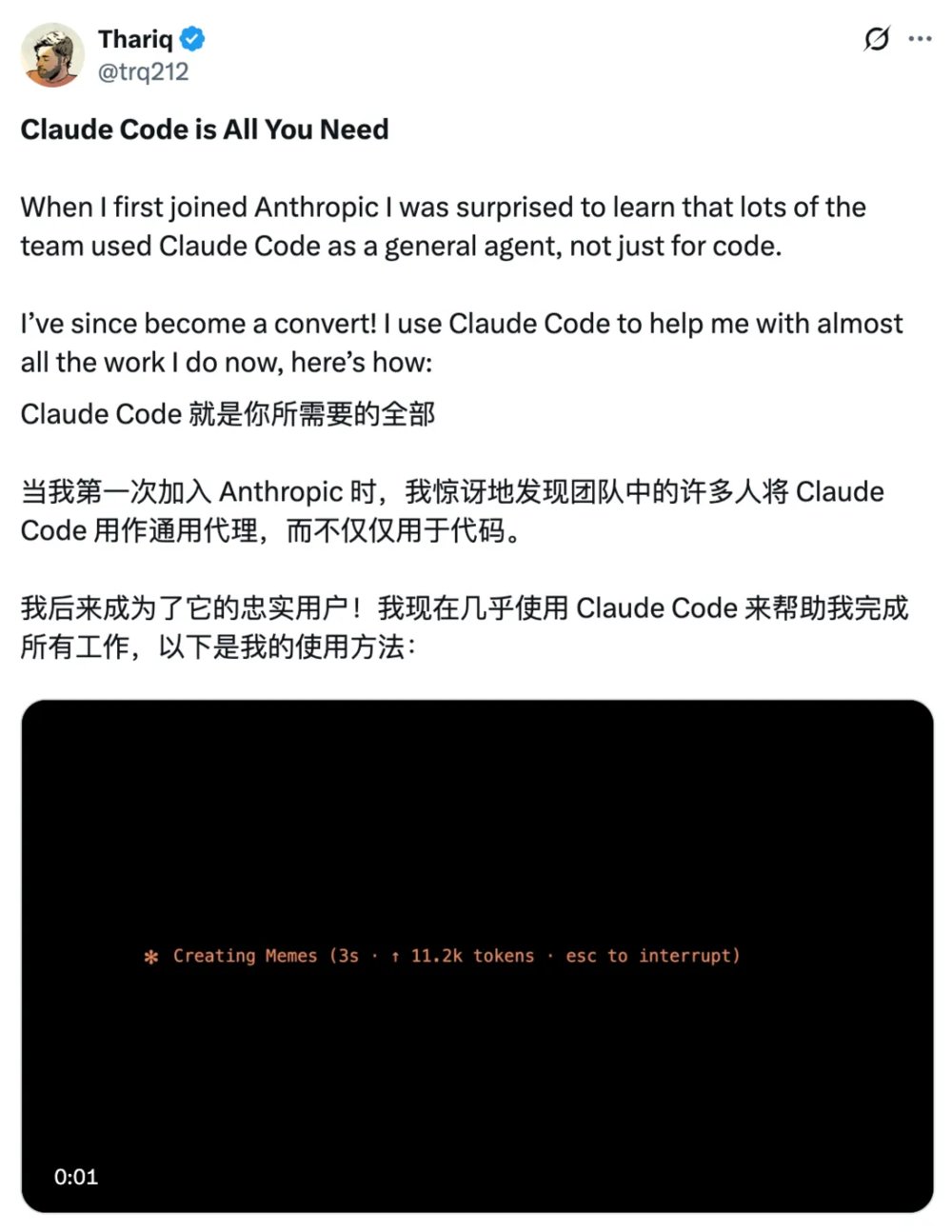952x1232 pixels.
Task: Open the Grok explain icon
Action: 876,39
